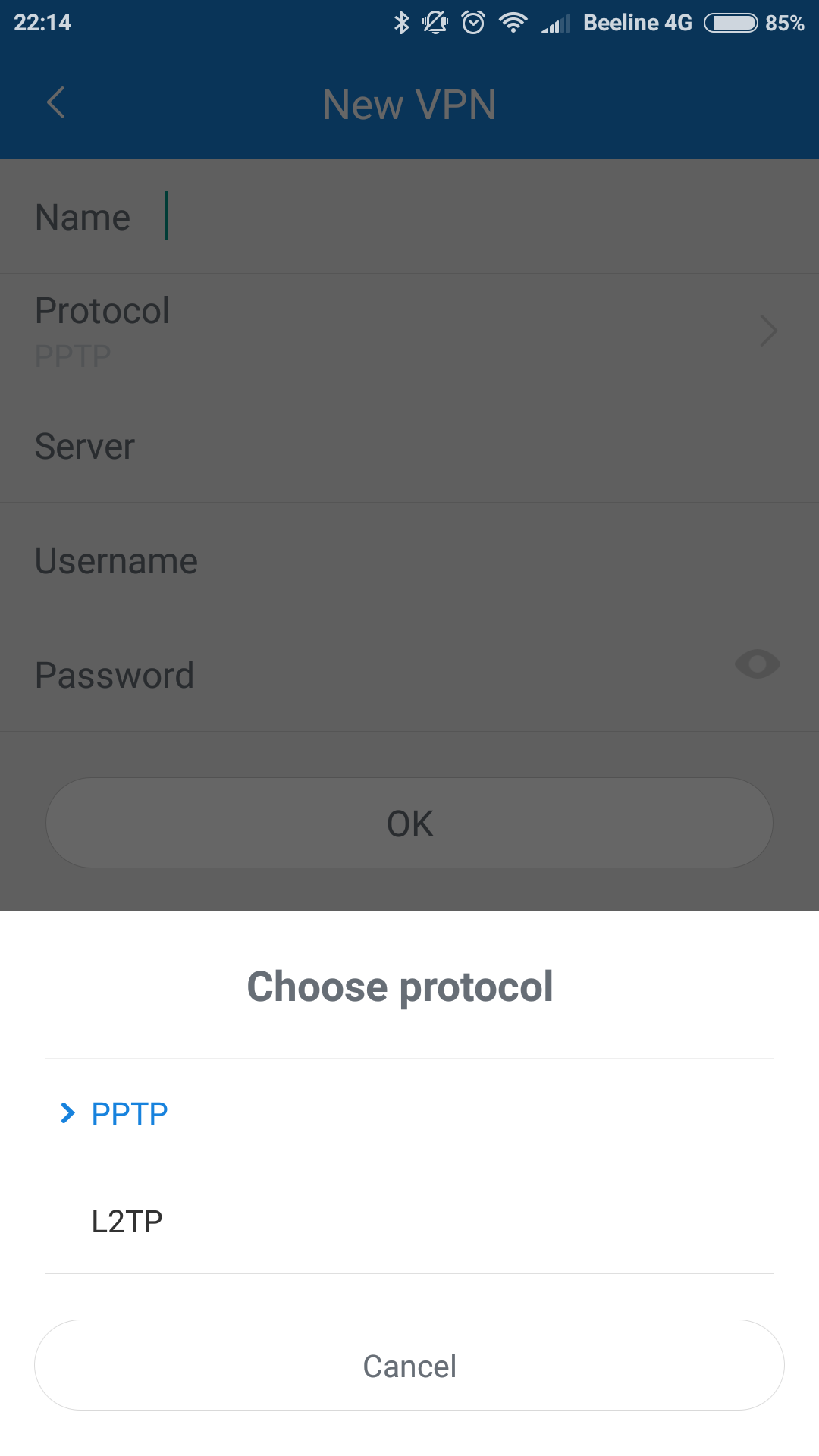This screenshot has width=819, height=1456.
Task: Select the PPTP protocol option
Action: pyautogui.click(x=409, y=1112)
